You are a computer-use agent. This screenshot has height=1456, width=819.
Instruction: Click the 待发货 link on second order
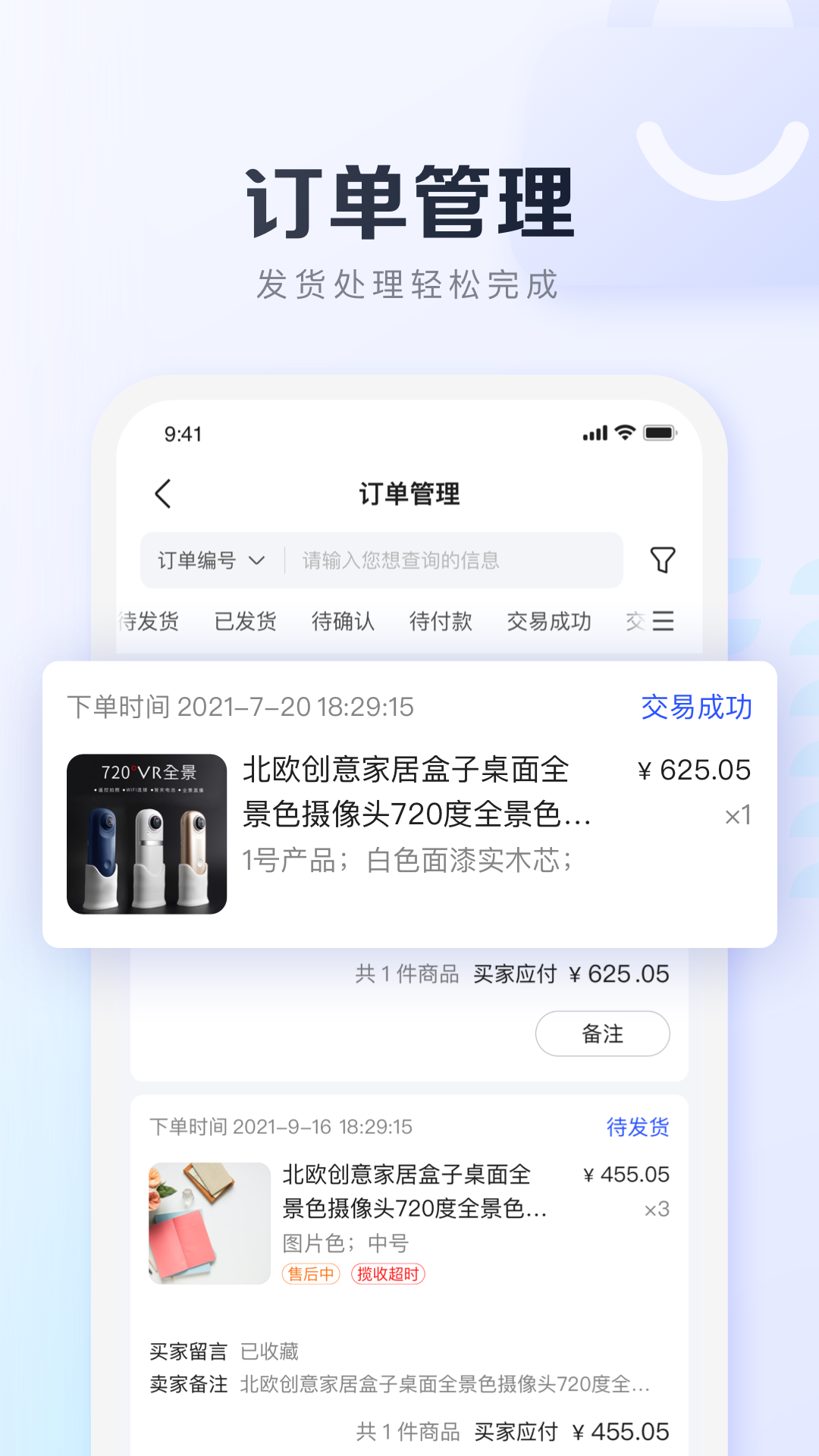pyautogui.click(x=637, y=1128)
